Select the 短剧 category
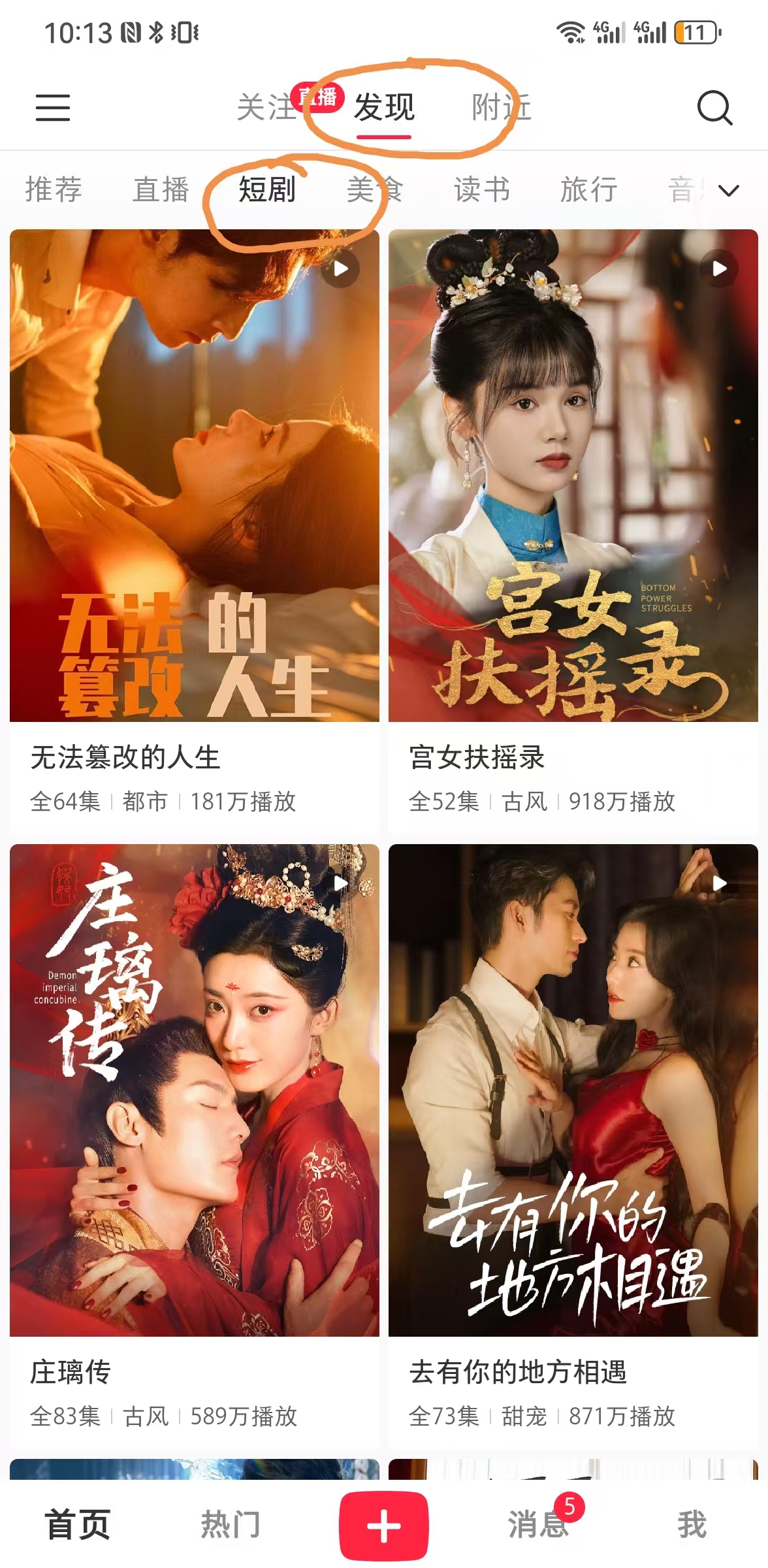Image resolution: width=768 pixels, height=1568 pixels. (267, 190)
